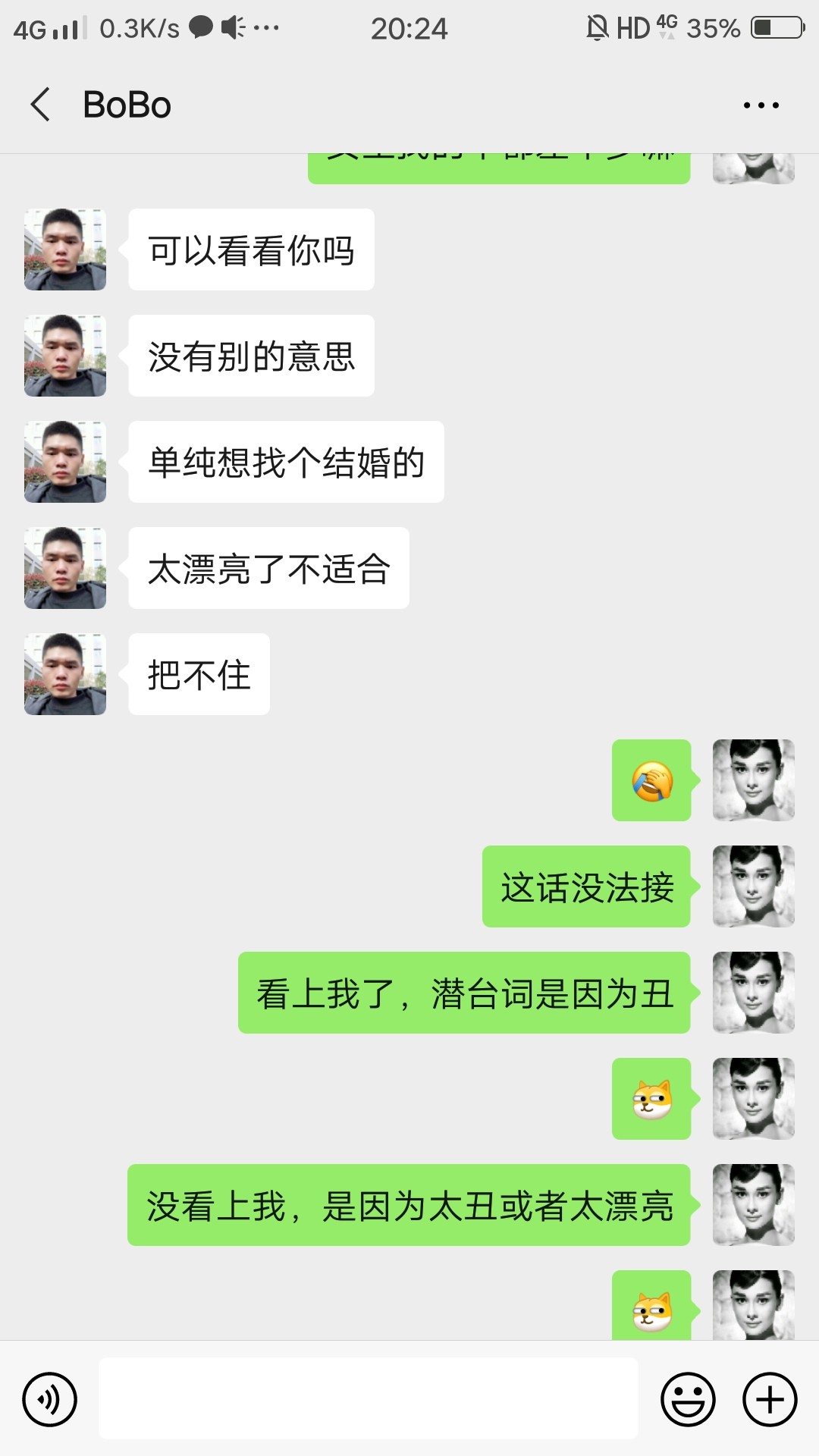This screenshot has width=819, height=1456.
Task: Tap the message text field
Action: click(x=369, y=1398)
